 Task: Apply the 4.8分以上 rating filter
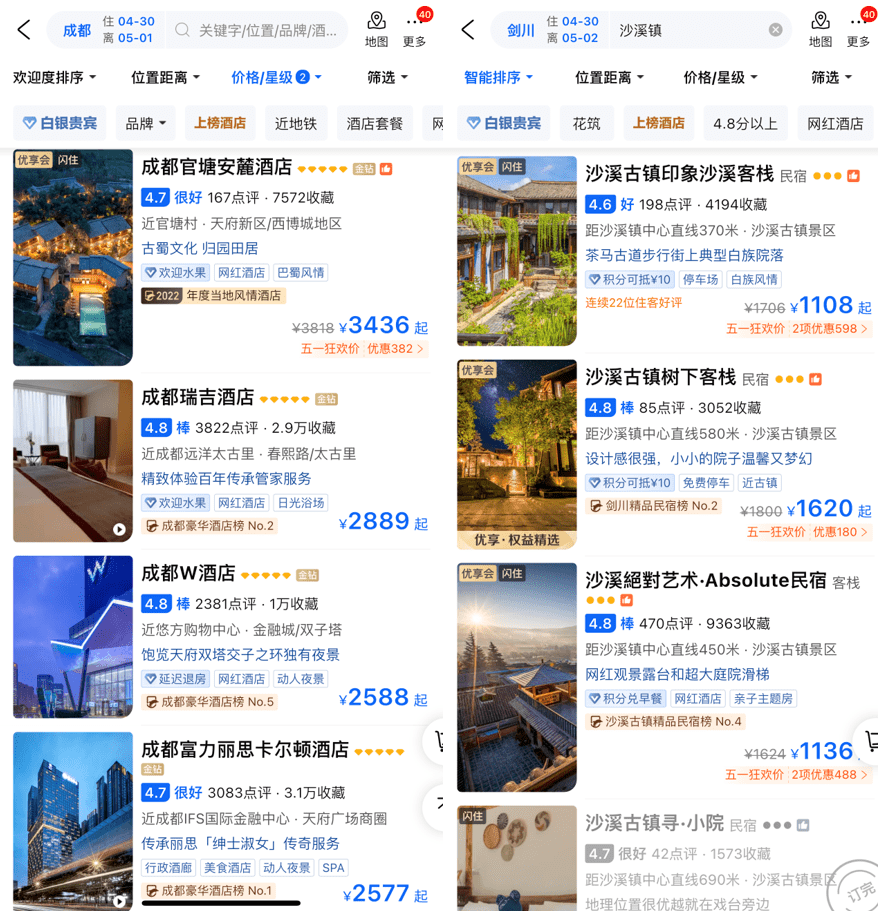(x=745, y=124)
